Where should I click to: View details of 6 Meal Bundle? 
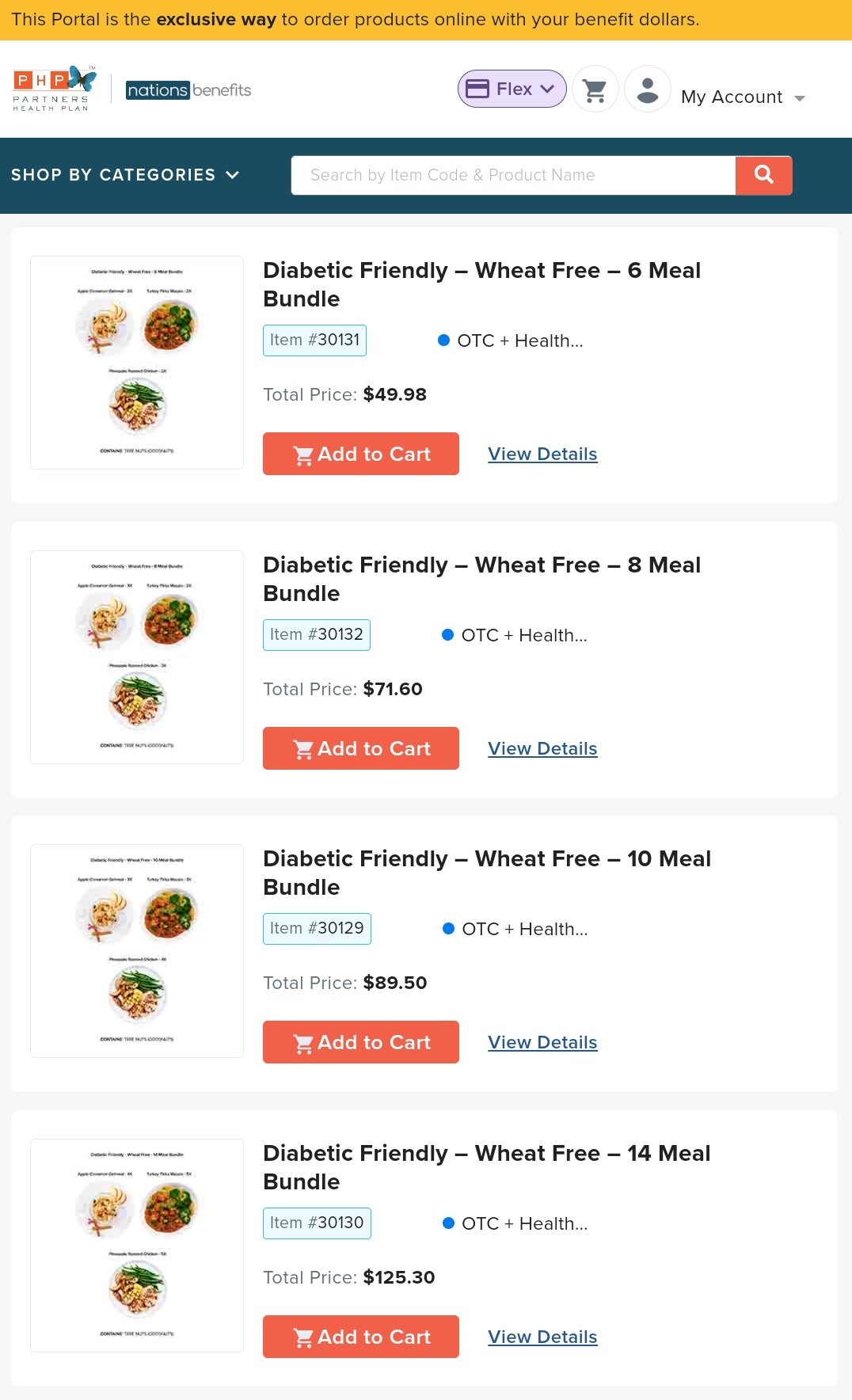pos(542,454)
